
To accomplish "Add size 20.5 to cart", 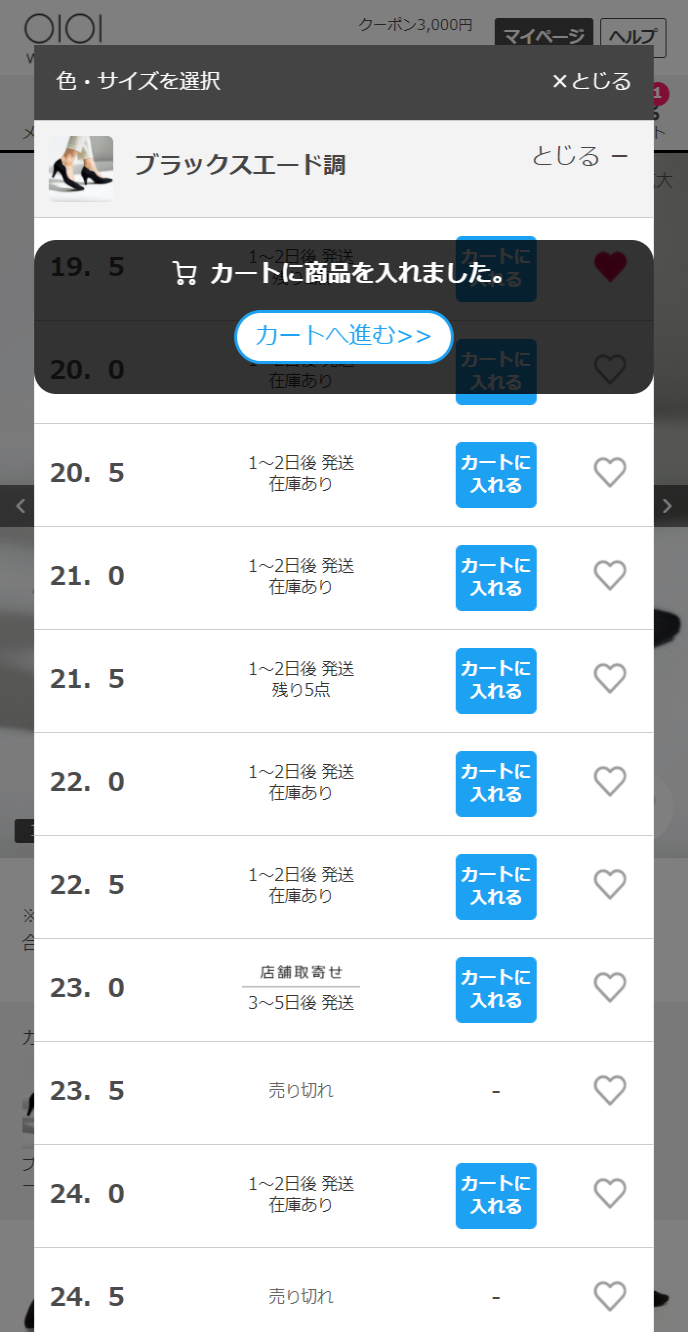I will (x=496, y=474).
